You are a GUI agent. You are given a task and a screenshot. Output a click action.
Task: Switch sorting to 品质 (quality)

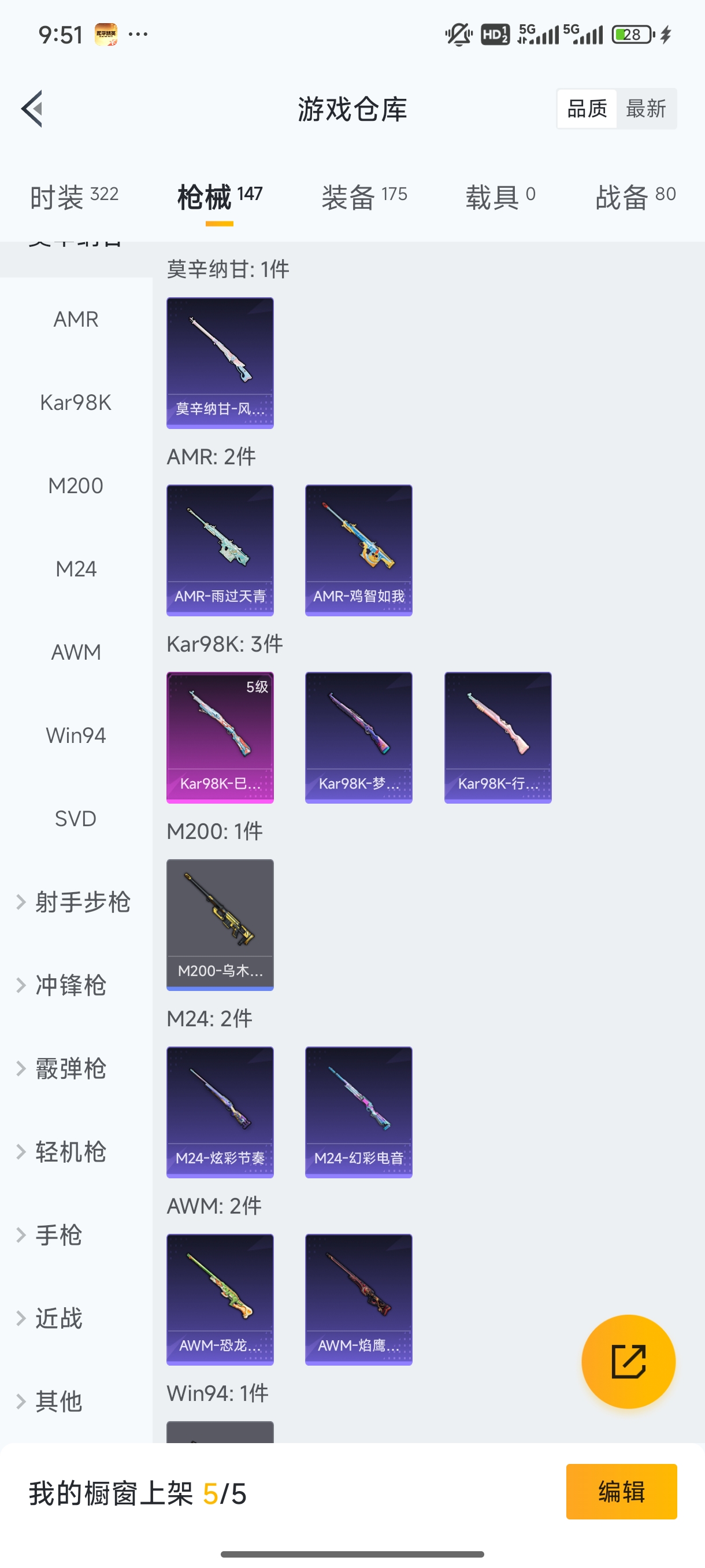pyautogui.click(x=586, y=108)
